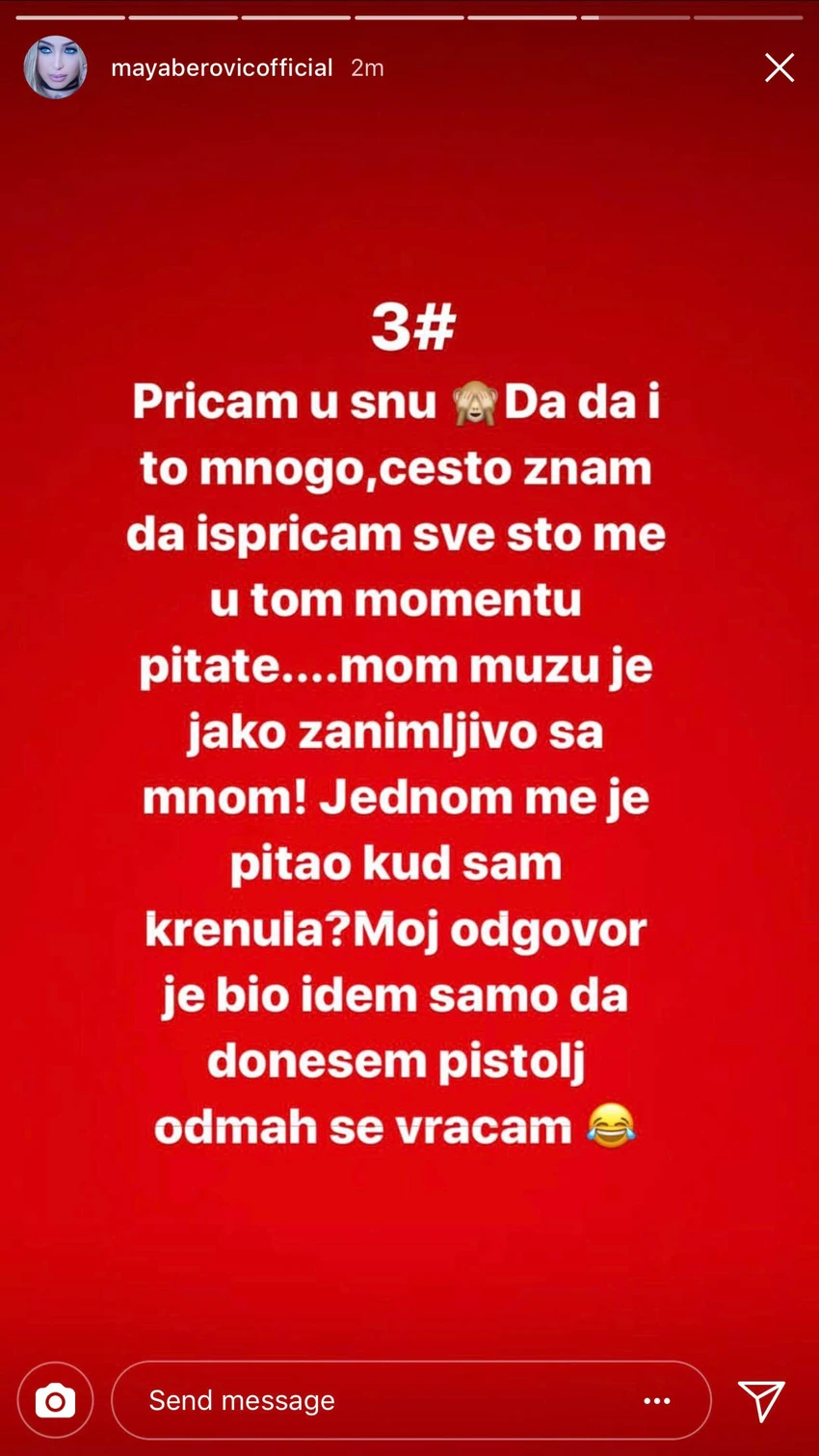Open mayaberovicofficial profile picture
The width and height of the screenshot is (819, 1456).
pyautogui.click(x=55, y=67)
